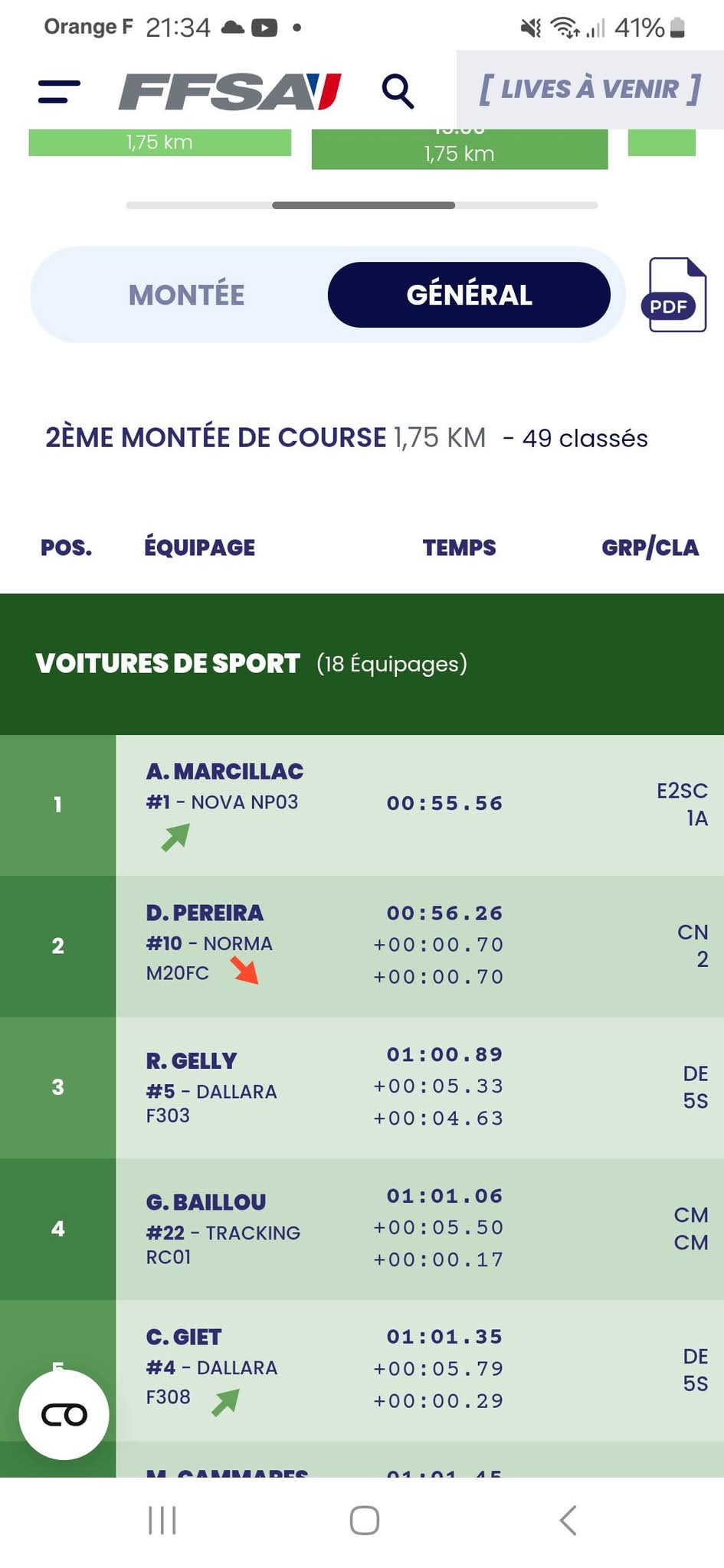This screenshot has width=724, height=1568.
Task: Go back with the system back button
Action: click(568, 1520)
